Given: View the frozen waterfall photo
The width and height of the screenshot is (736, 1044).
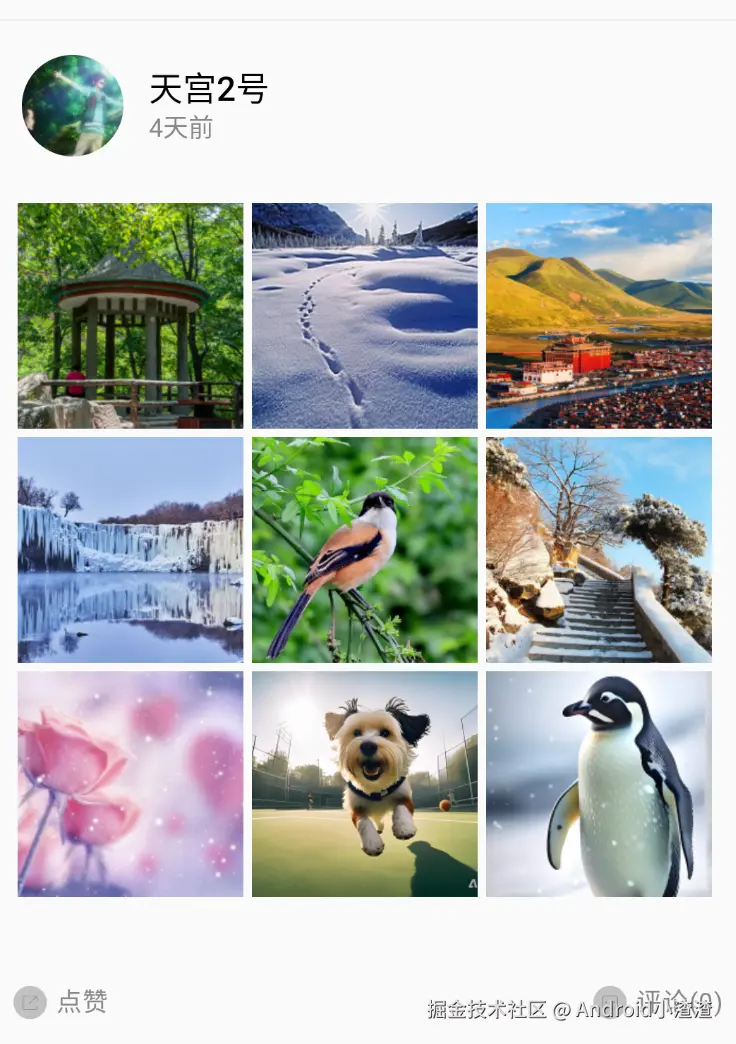Looking at the screenshot, I should pos(130,550).
